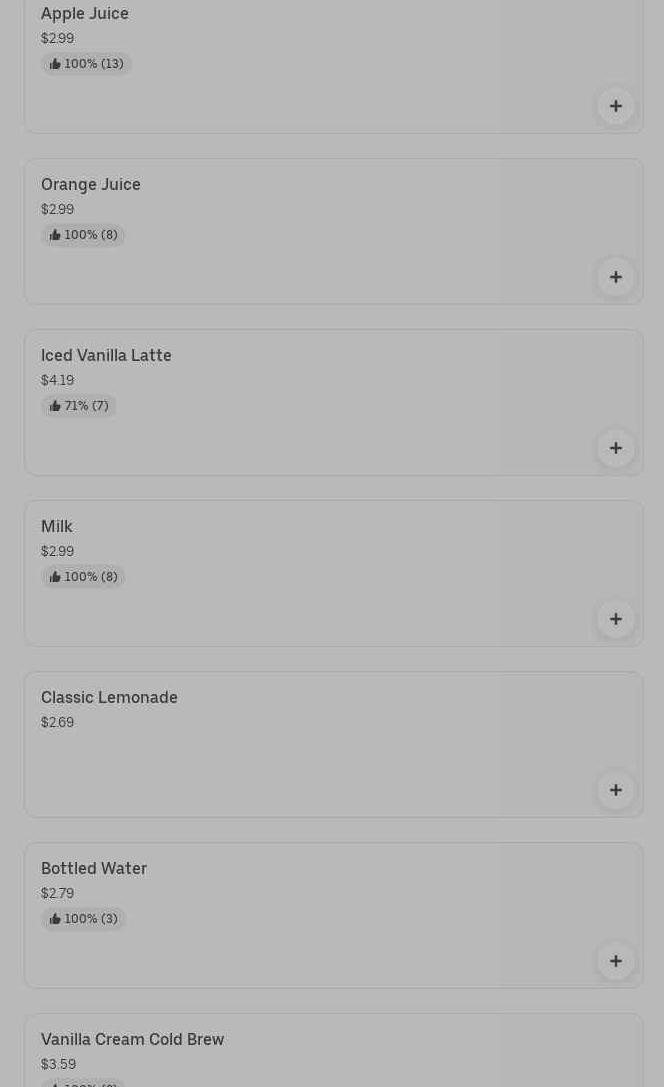
Task: Add Milk to the cart
Action: tap(615, 619)
